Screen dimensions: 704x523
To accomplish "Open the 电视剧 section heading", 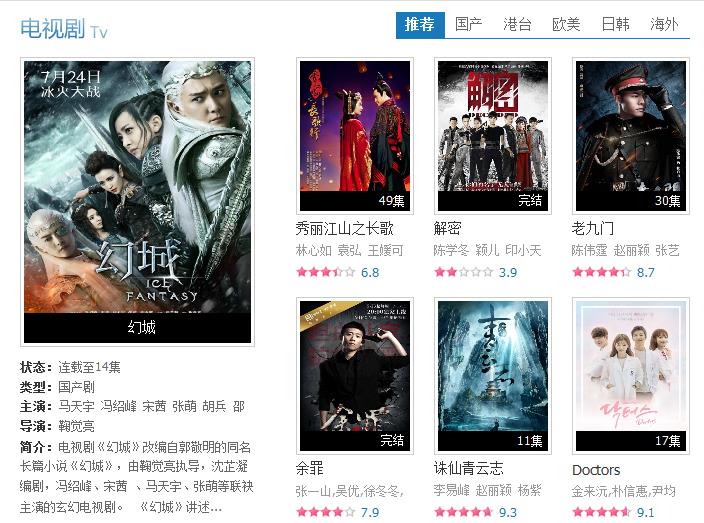I will pyautogui.click(x=52, y=28).
